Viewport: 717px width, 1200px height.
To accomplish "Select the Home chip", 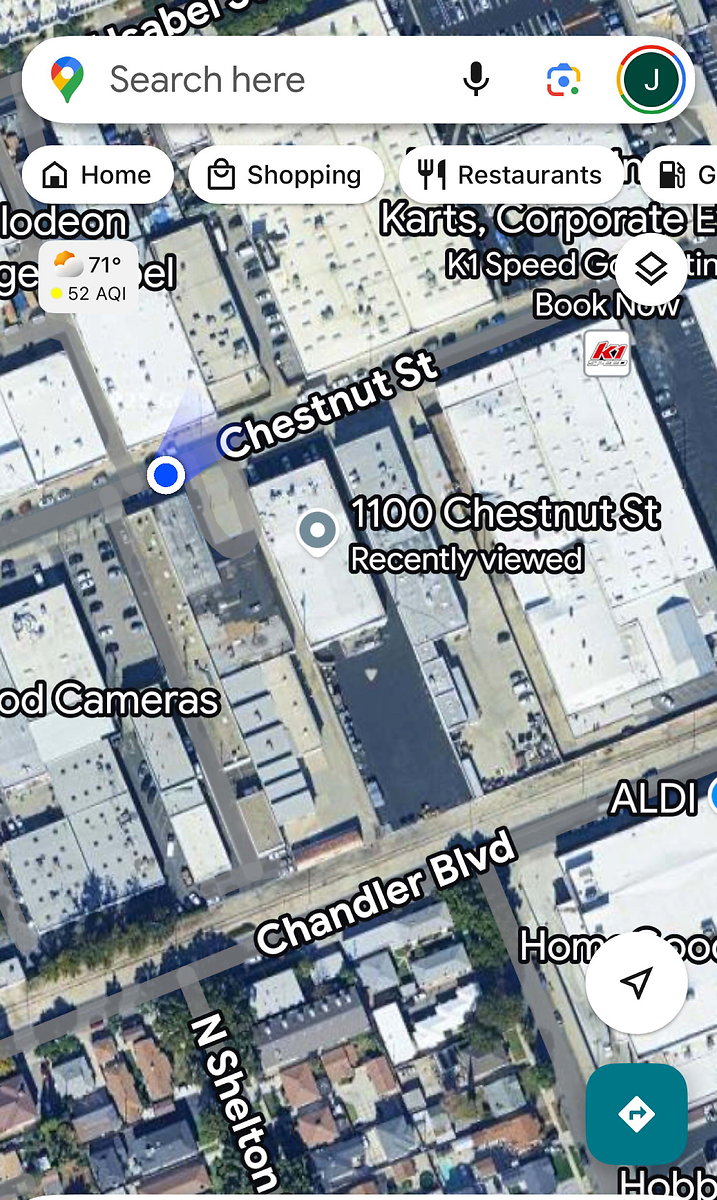I will coord(98,175).
